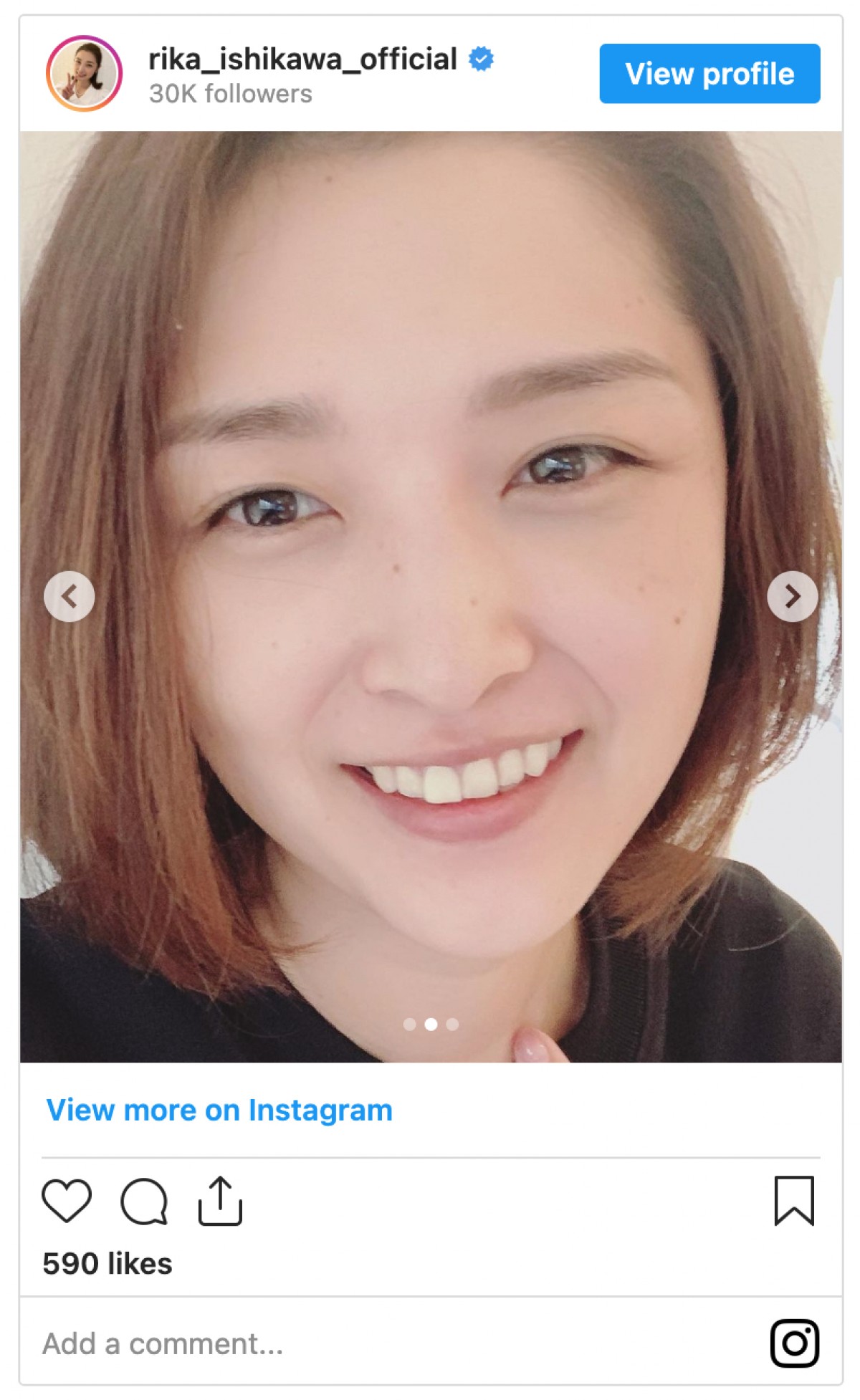The image size is (860, 1400).
Task: Like this post with the heart icon
Action: 67,1201
